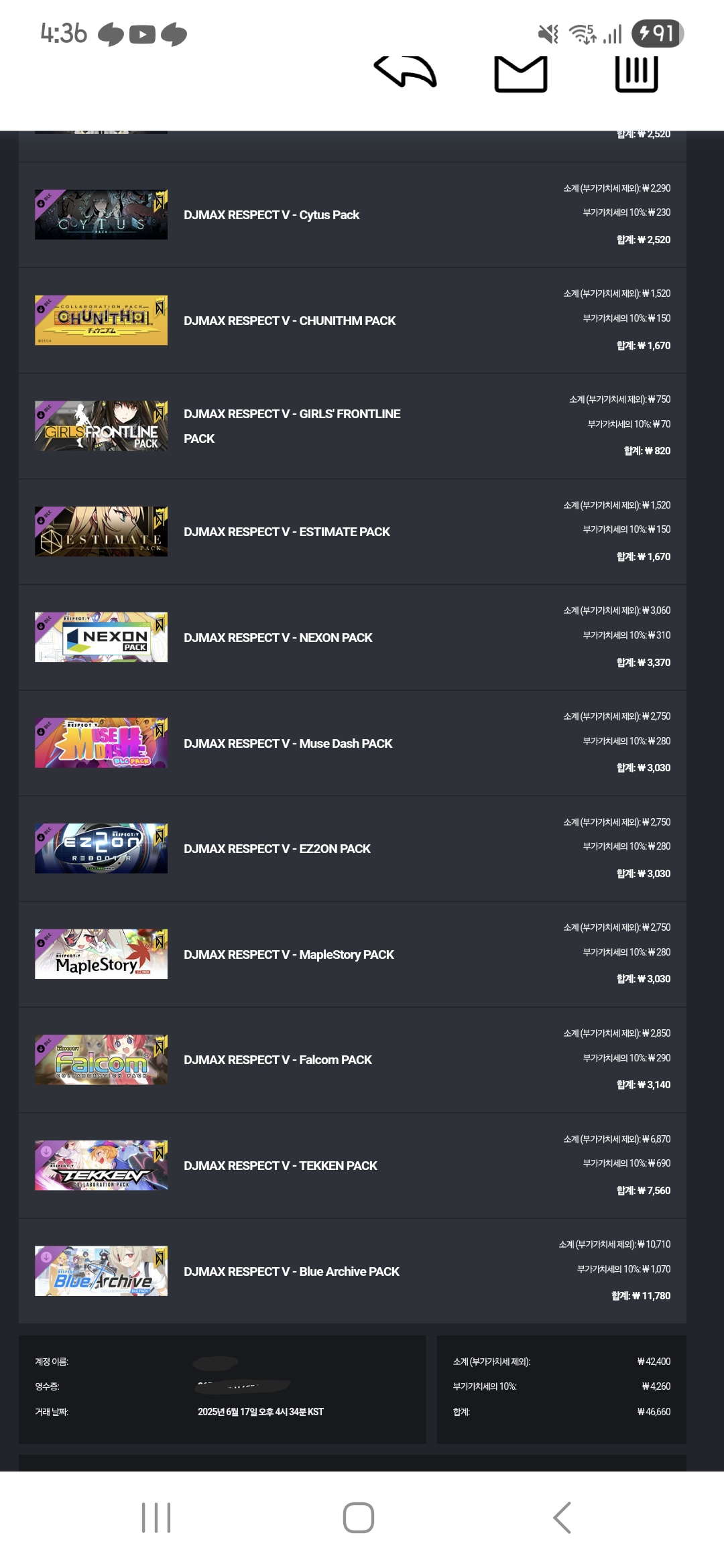Go back using the system back button
The height and width of the screenshot is (1568, 724).
tap(562, 1518)
